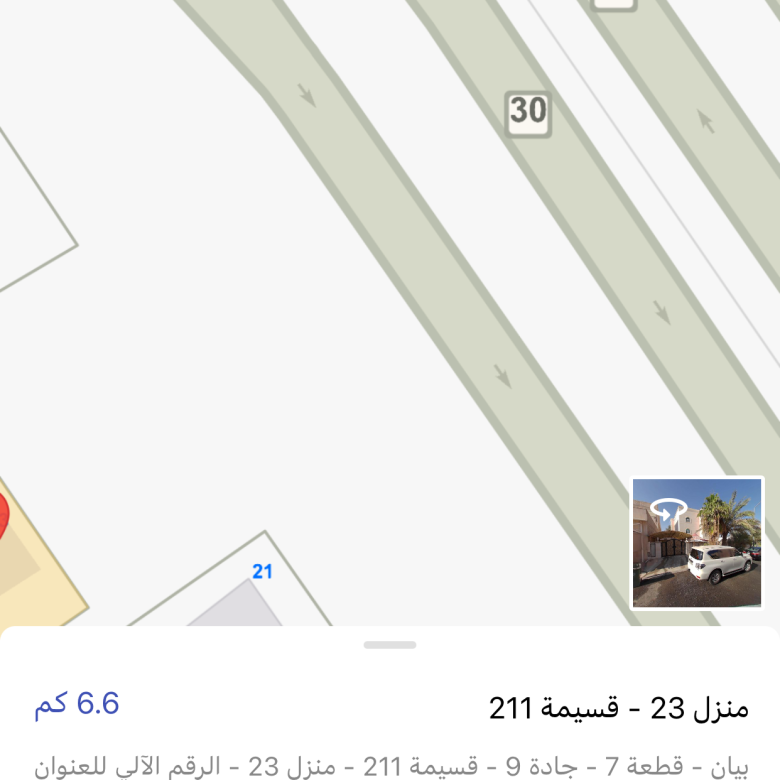Viewport: 780px width, 780px height.
Task: Expand the address details sheet handle
Action: tap(390, 645)
